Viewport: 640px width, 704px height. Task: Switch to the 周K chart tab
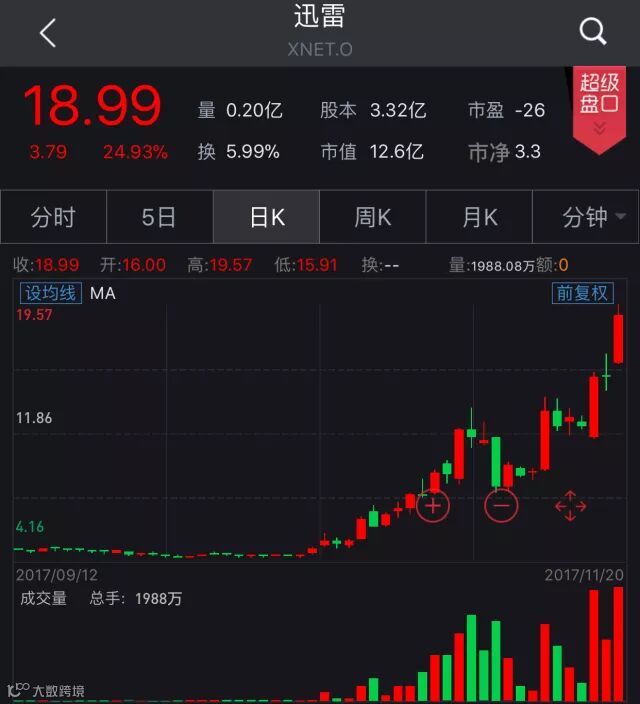point(373,217)
